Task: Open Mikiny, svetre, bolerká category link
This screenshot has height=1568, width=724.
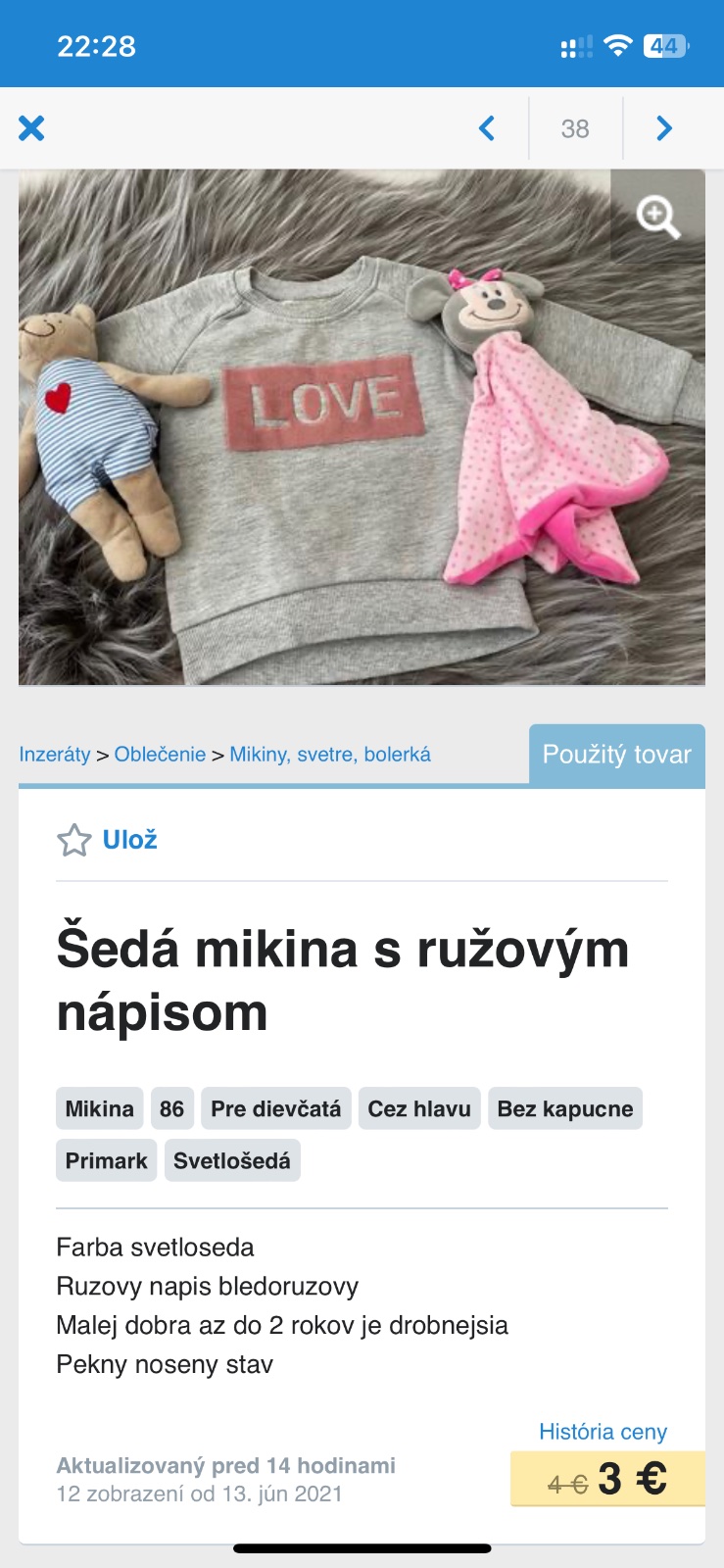Action: 330,755
